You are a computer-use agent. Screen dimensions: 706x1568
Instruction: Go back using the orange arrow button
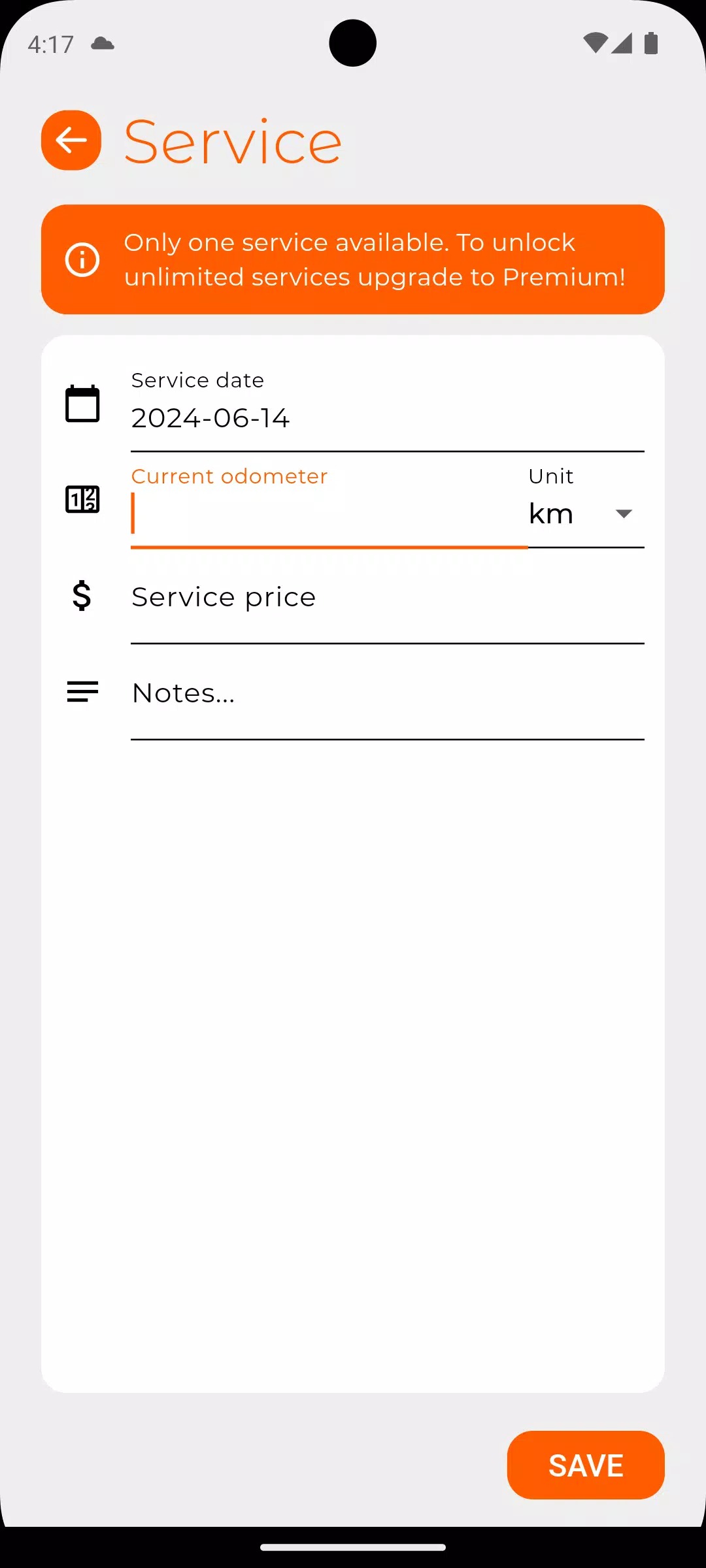[x=71, y=140]
